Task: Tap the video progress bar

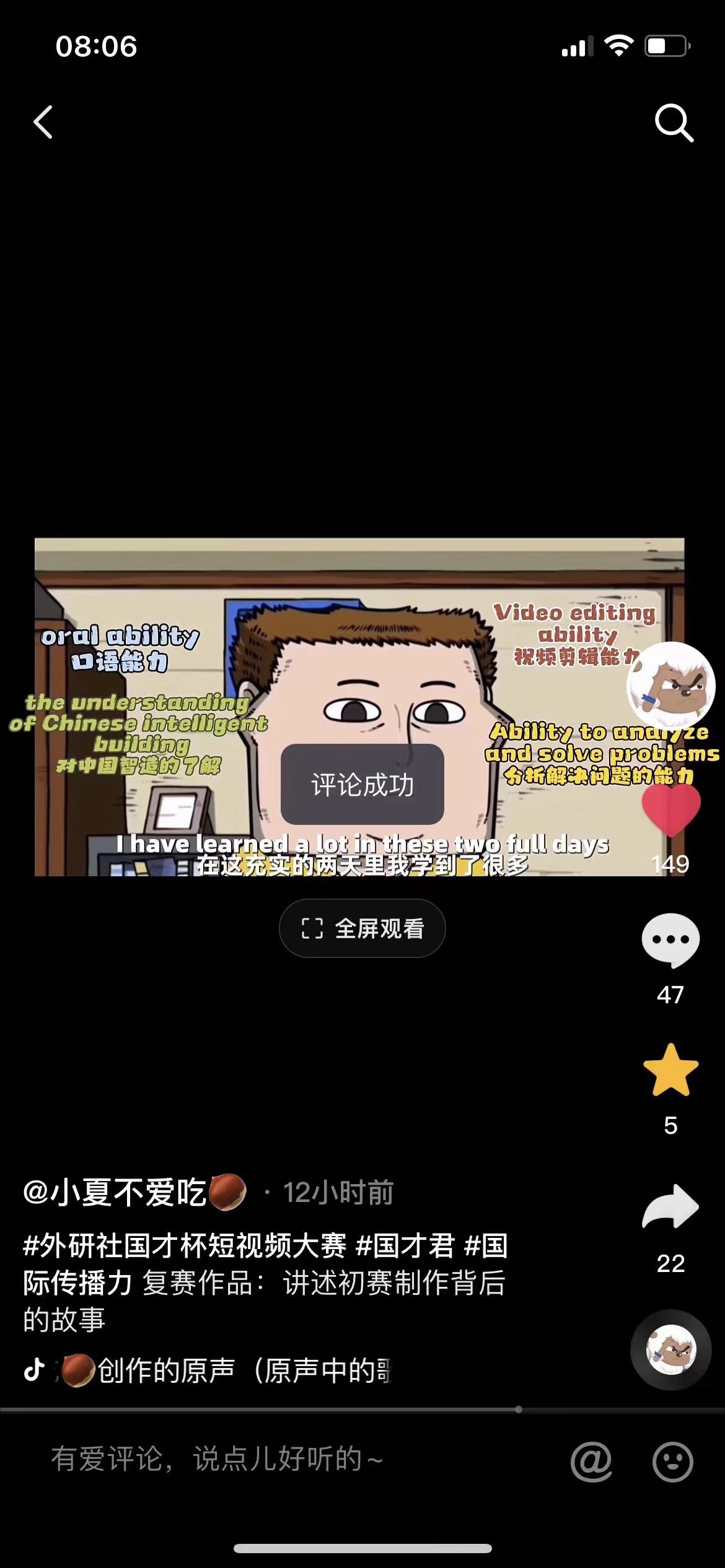Action: pyautogui.click(x=362, y=1410)
